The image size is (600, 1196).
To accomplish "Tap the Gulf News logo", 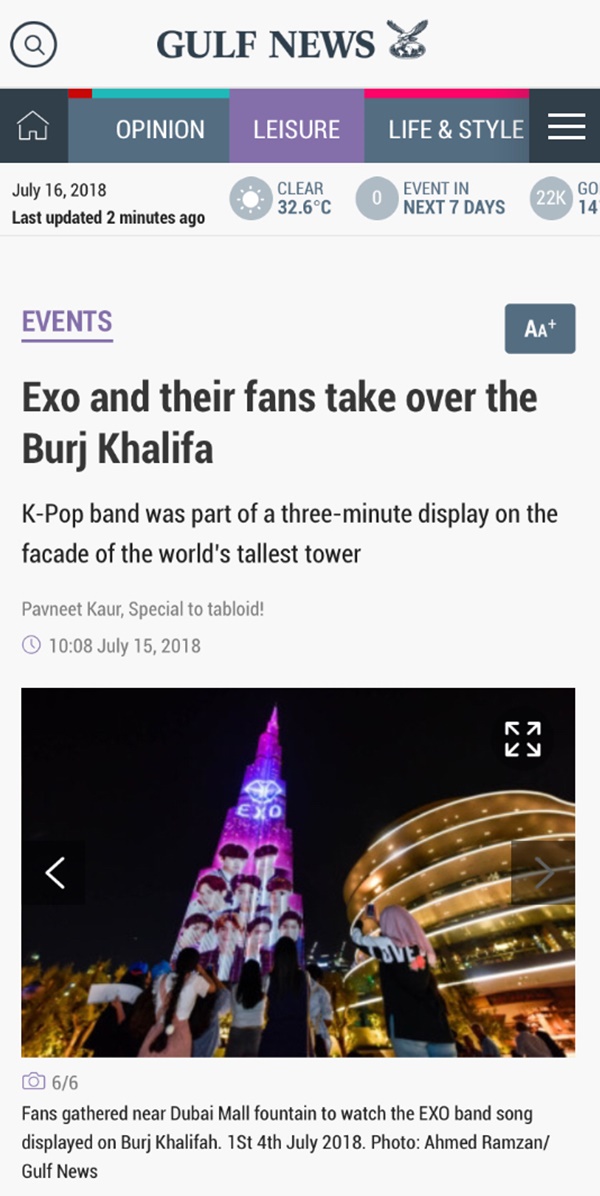I will tap(292, 42).
